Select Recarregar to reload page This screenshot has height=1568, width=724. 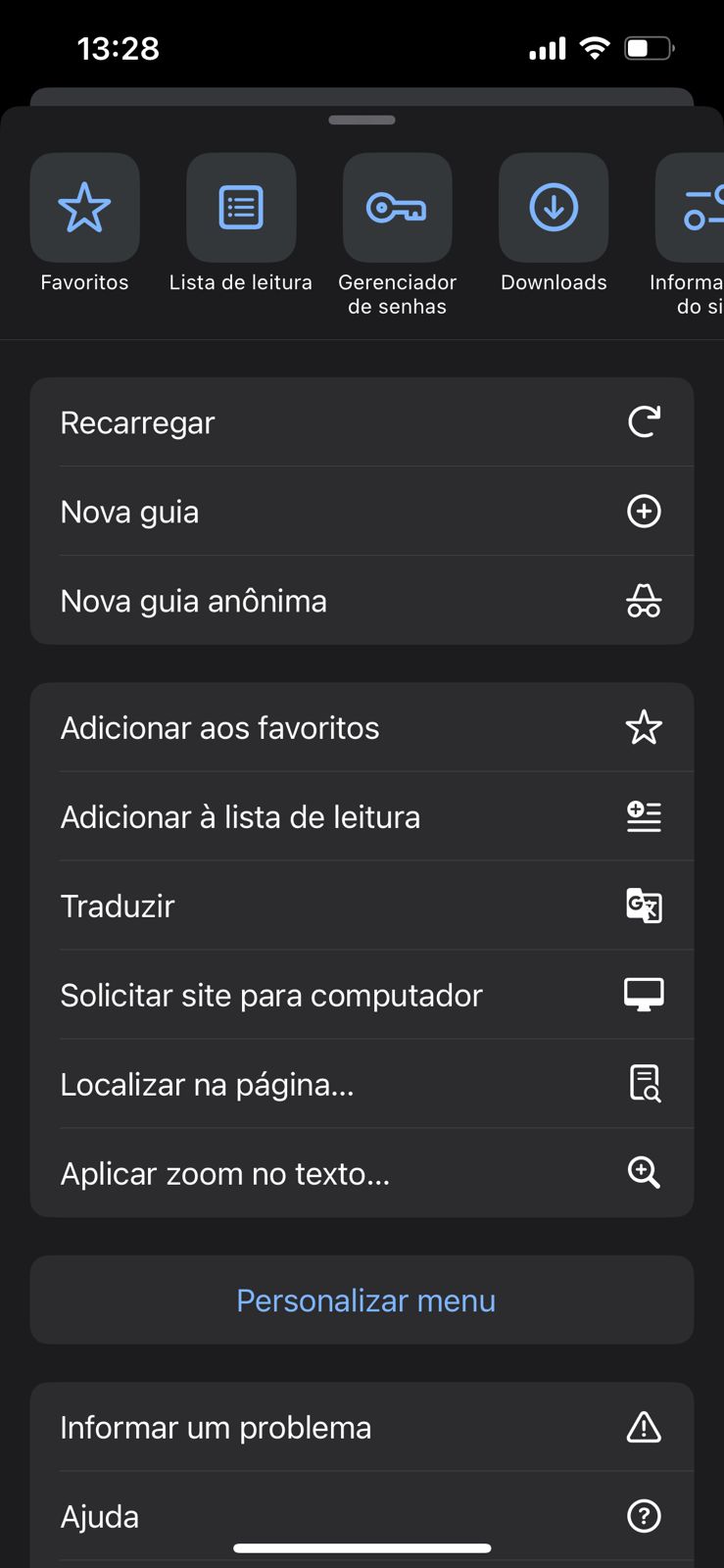[x=362, y=422]
